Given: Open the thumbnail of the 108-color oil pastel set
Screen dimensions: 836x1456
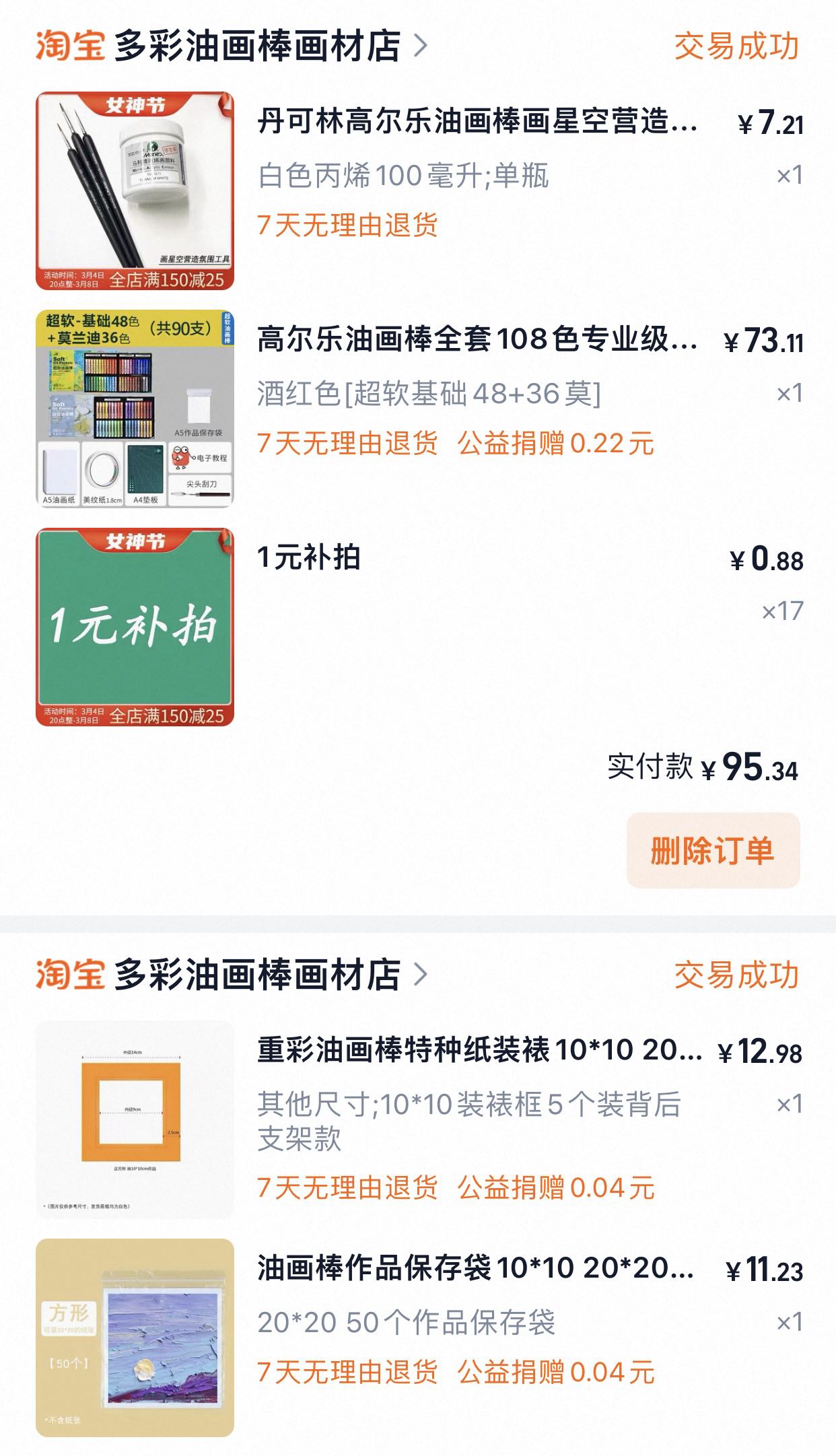Looking at the screenshot, I should click(133, 411).
